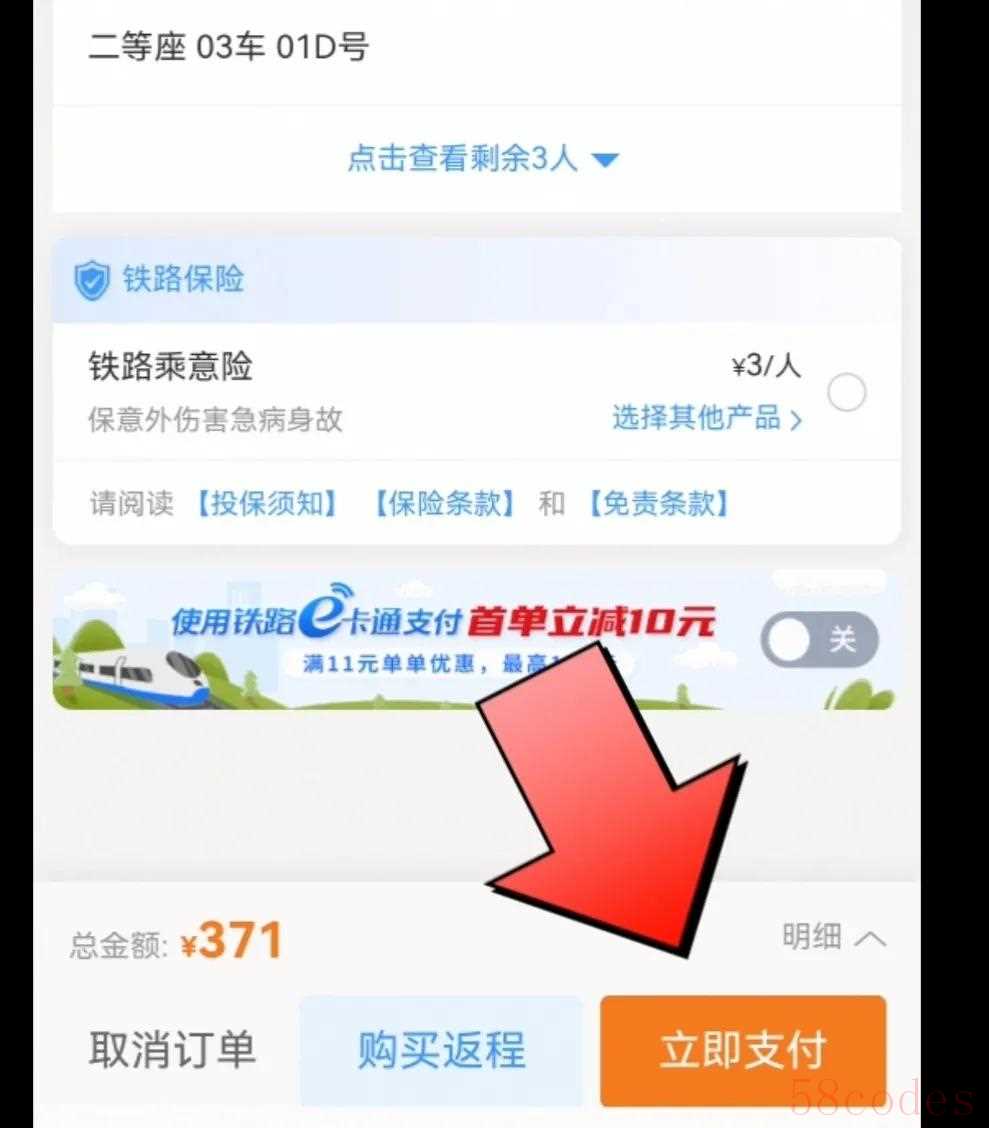Tap 购买返程 to buy return ticket

point(441,1050)
